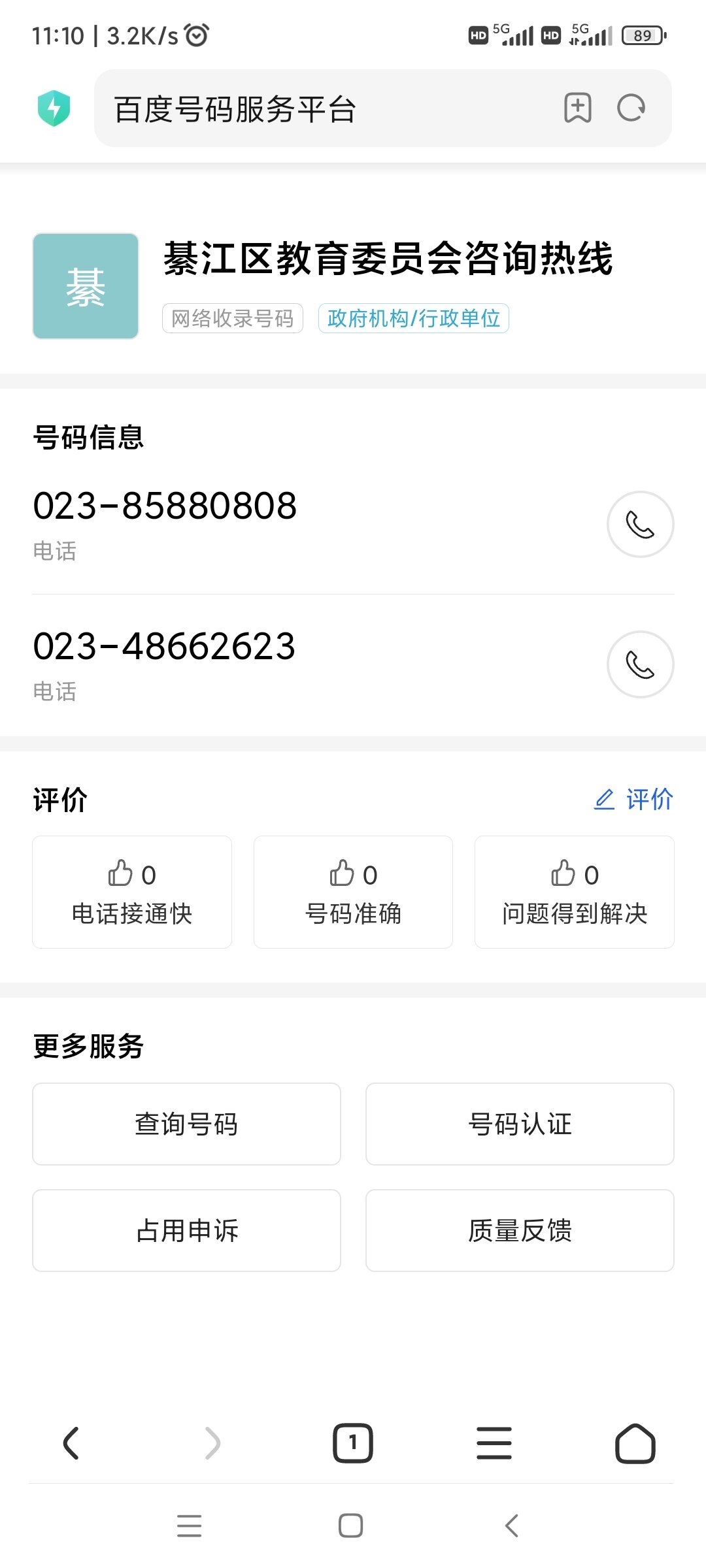The width and height of the screenshot is (706, 1568).
Task: Select 占用申诉
Action: coord(186,1230)
